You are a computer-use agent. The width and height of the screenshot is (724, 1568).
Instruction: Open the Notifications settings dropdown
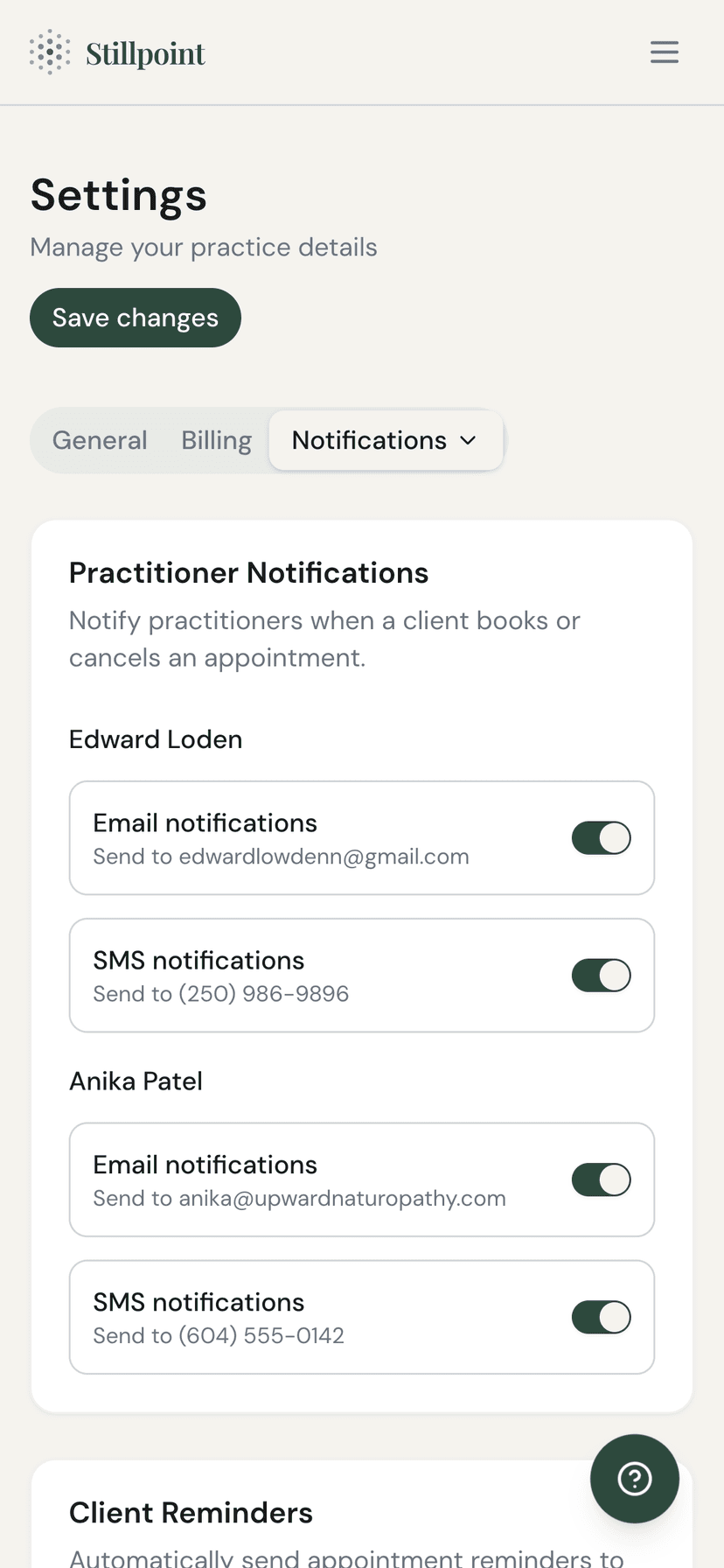tap(369, 440)
